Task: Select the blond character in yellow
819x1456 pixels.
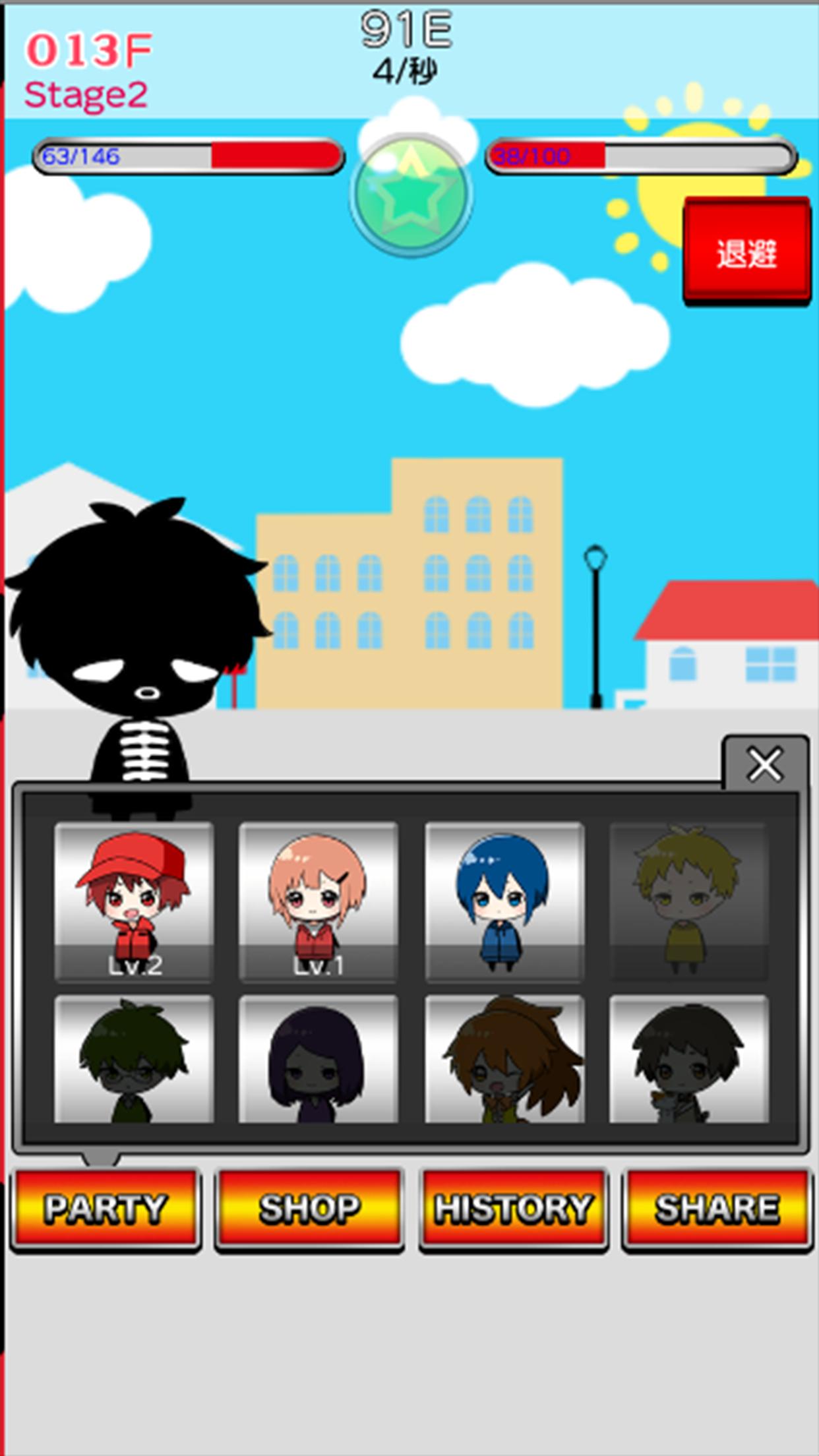Action: tap(688, 901)
